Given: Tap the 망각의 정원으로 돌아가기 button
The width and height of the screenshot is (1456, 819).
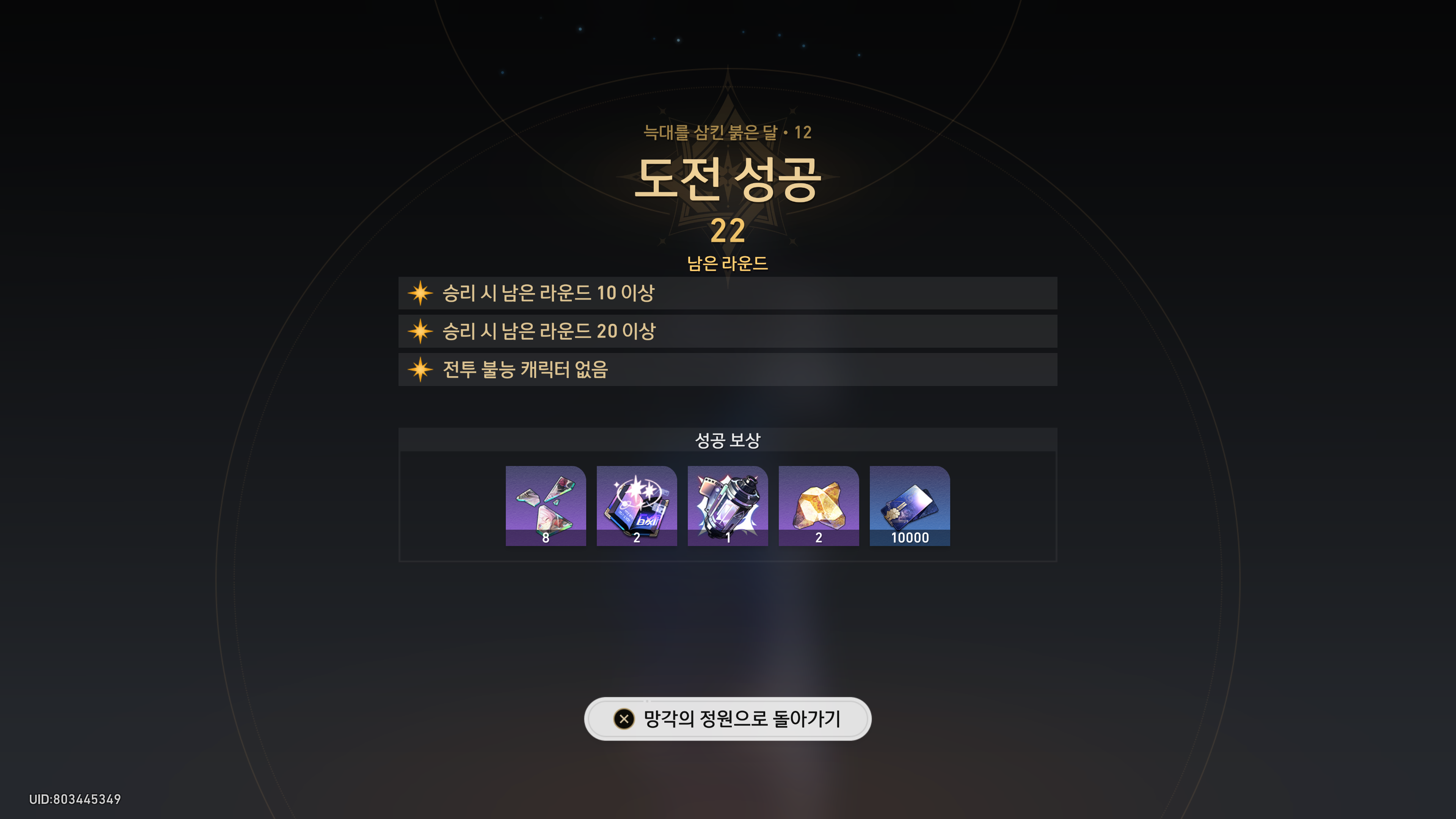Looking at the screenshot, I should coord(728,719).
